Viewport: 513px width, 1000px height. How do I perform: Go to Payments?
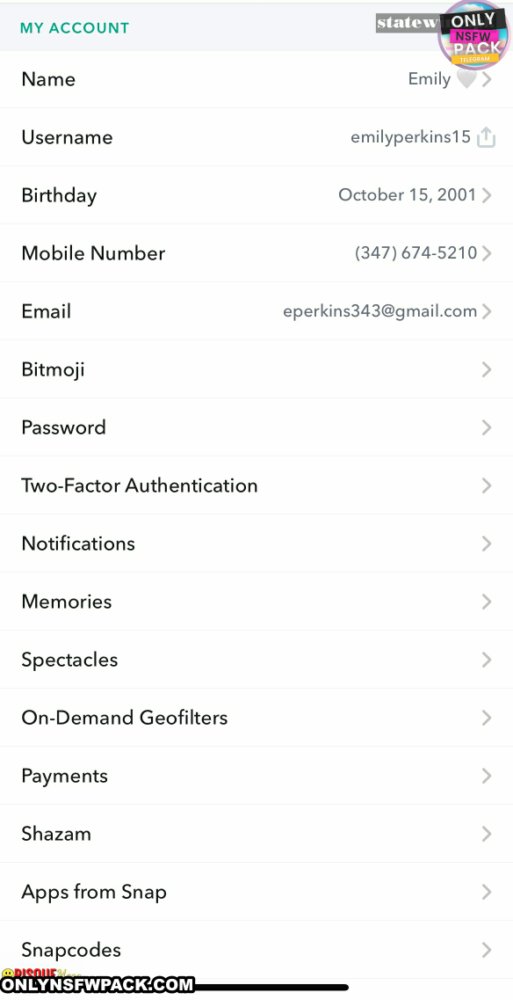pos(256,776)
